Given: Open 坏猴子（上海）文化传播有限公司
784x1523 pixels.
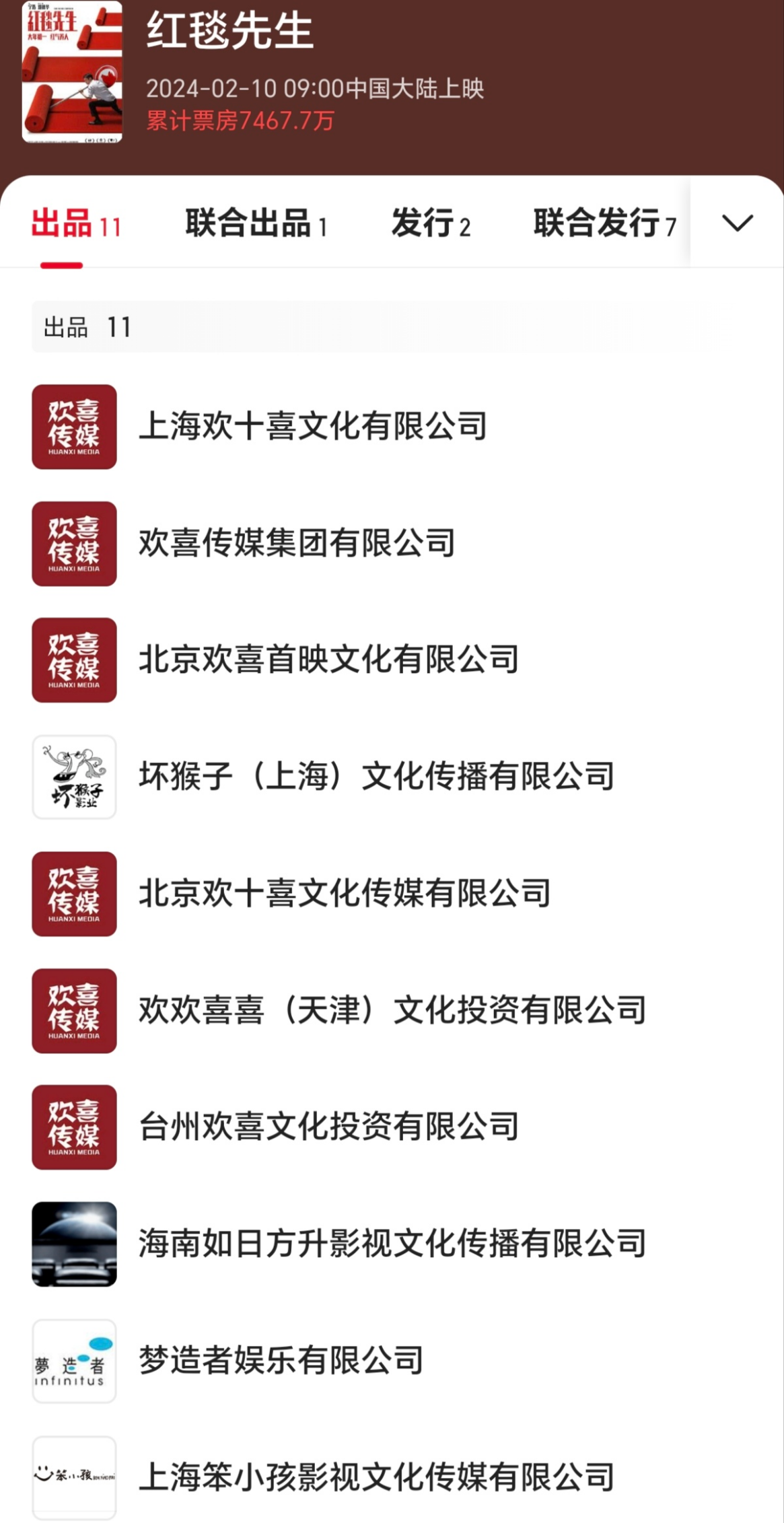Looking at the screenshot, I should pos(376,777).
